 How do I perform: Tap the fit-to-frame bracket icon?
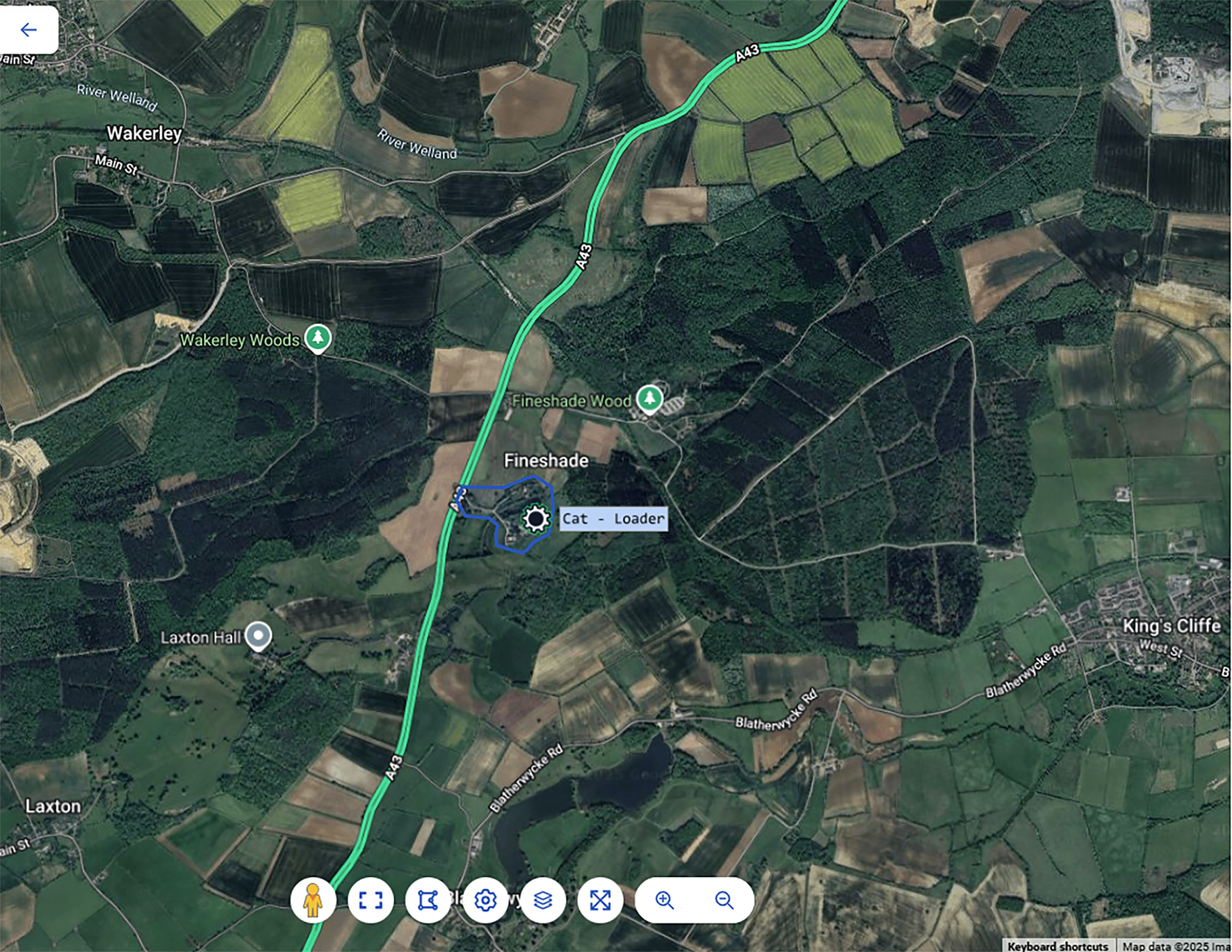(371, 901)
